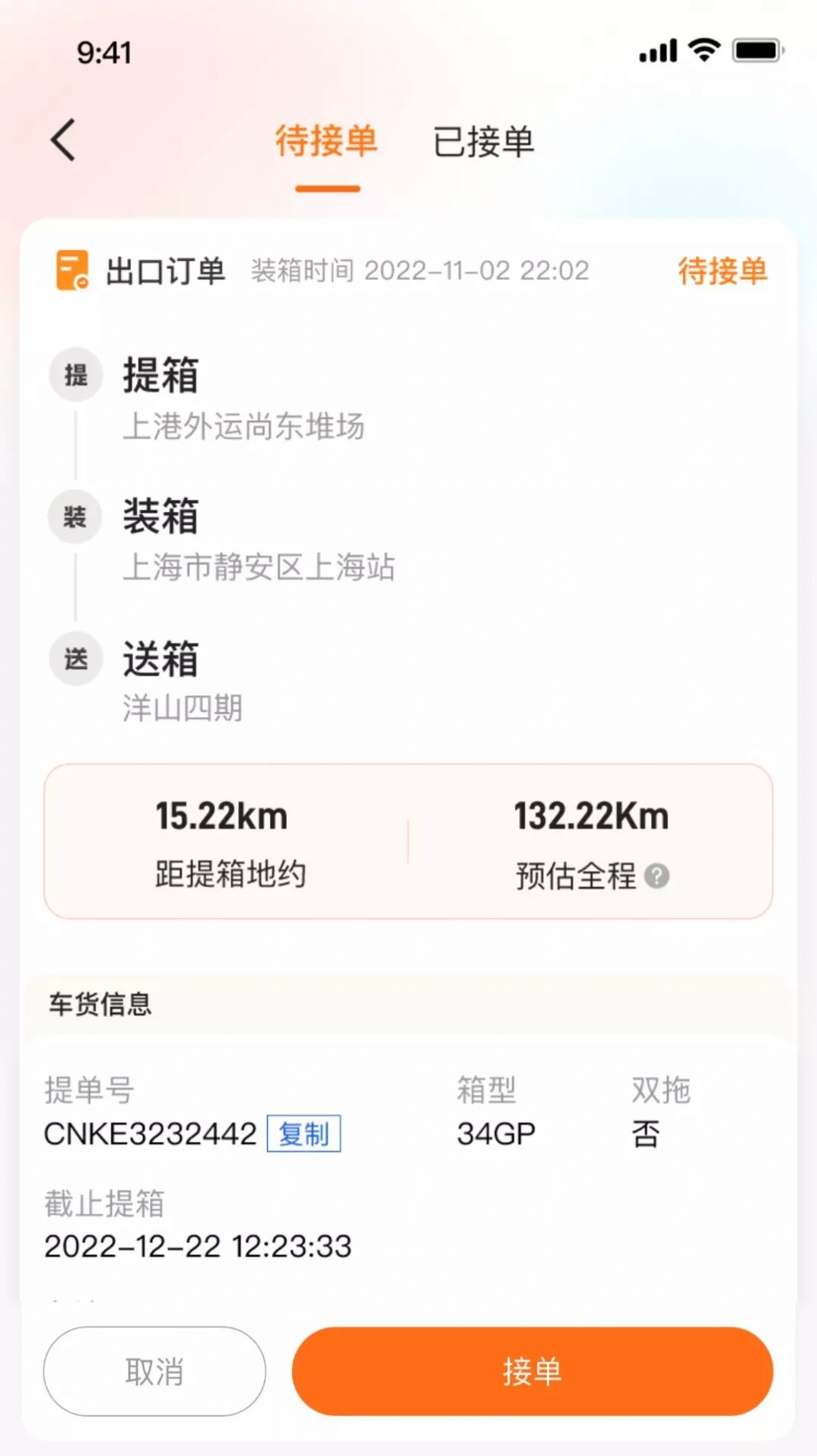Tap the Wi-Fi icon in the status bar
The width and height of the screenshot is (817, 1456).
tap(704, 49)
